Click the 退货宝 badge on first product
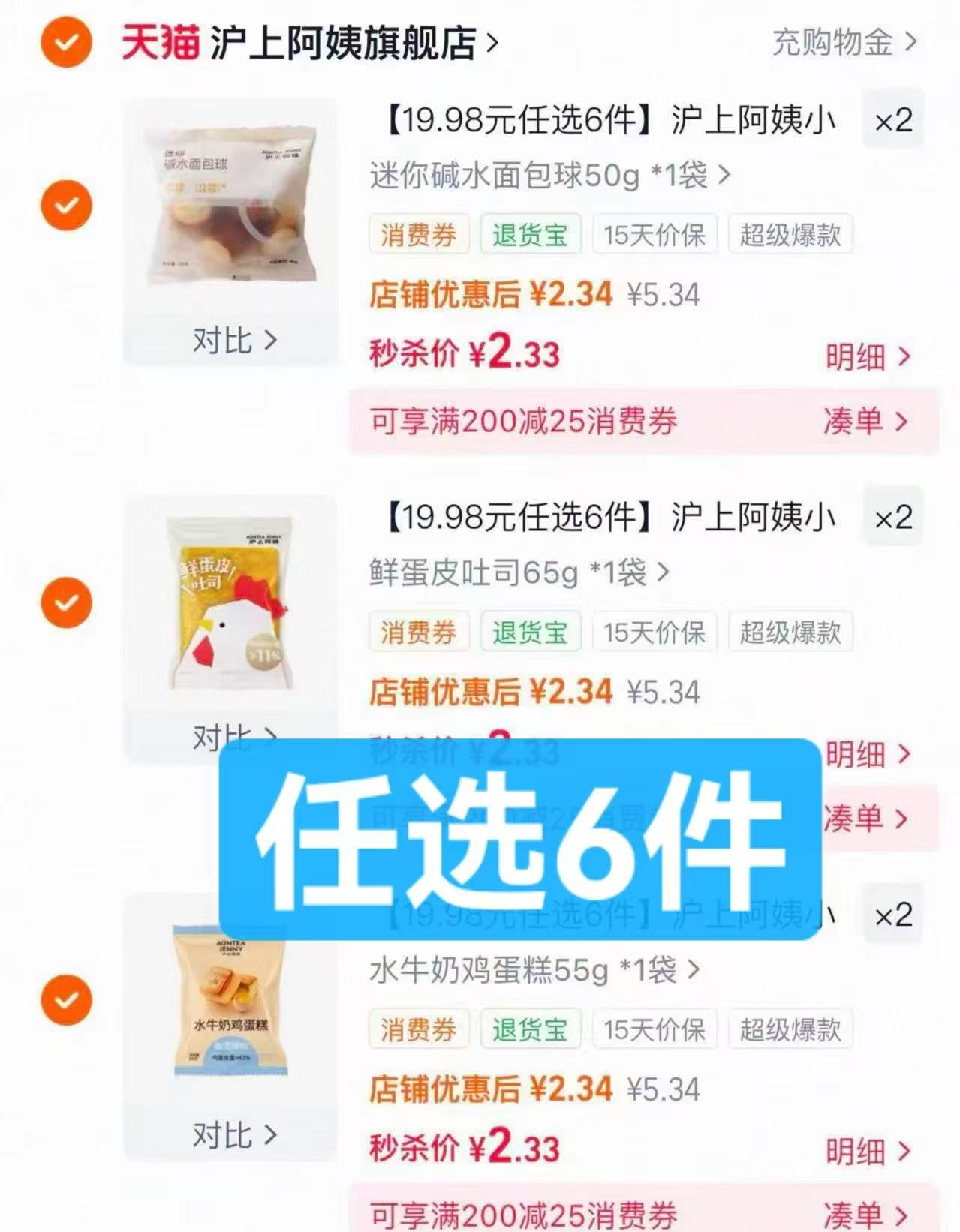 click(x=531, y=235)
